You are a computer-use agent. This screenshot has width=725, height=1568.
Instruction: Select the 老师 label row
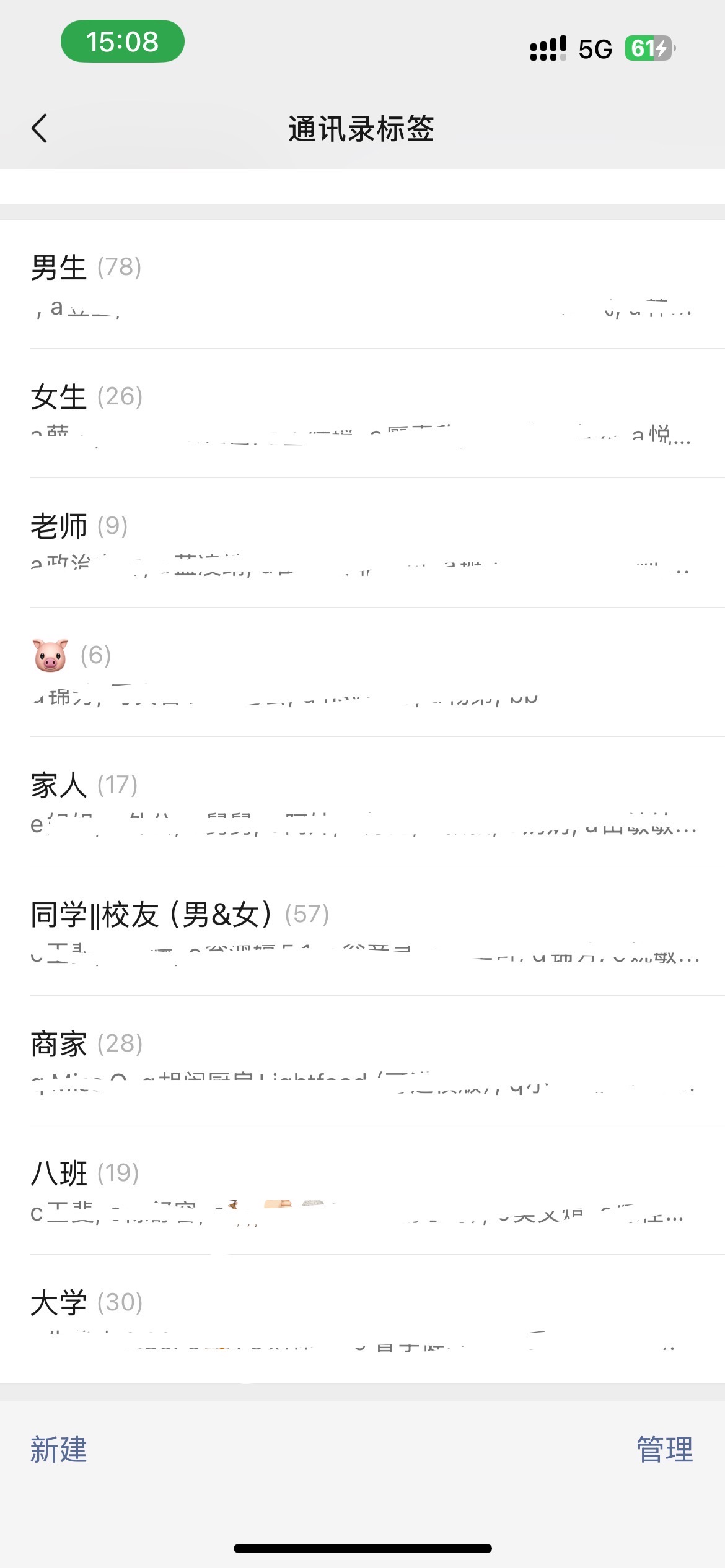(x=362, y=542)
